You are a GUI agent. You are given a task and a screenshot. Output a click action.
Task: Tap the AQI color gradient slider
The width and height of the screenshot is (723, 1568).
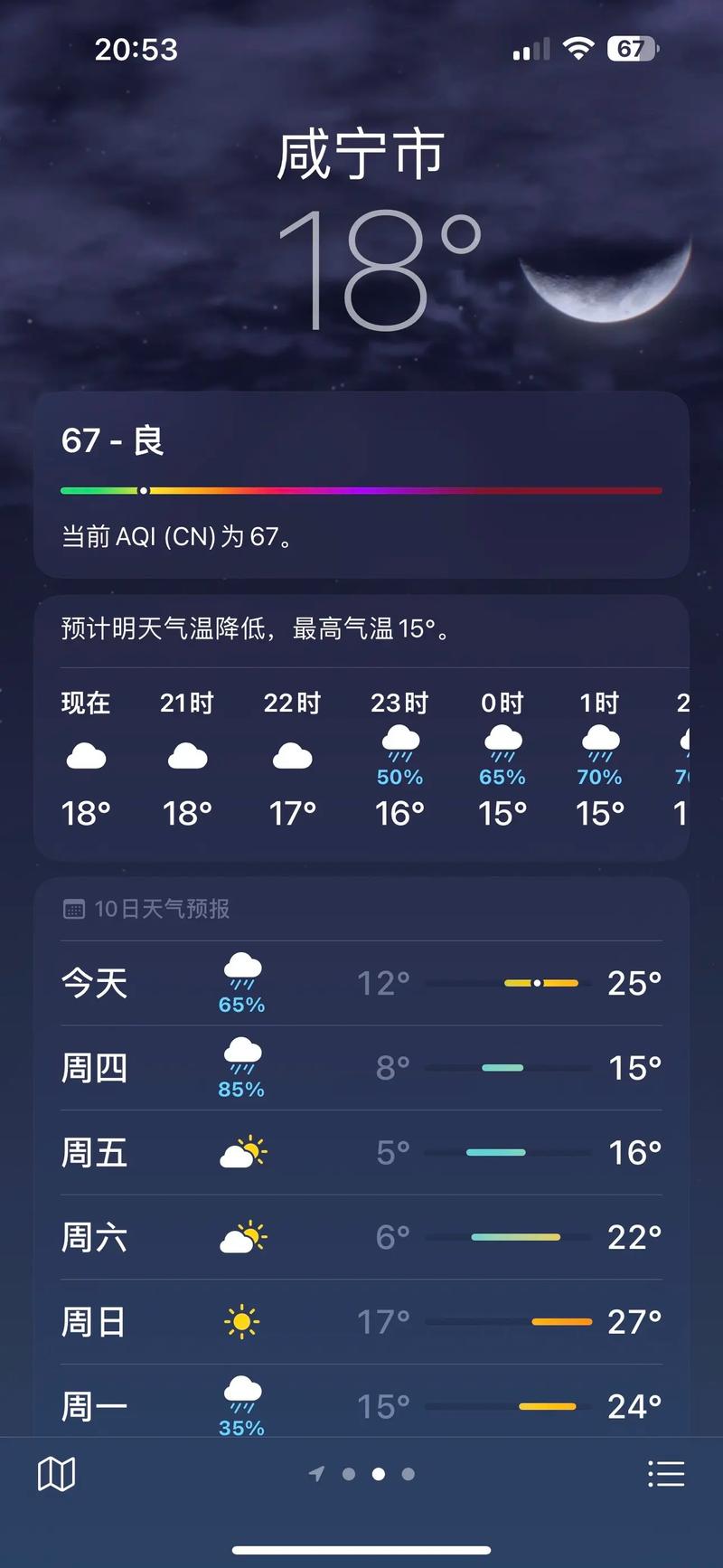[x=361, y=490]
